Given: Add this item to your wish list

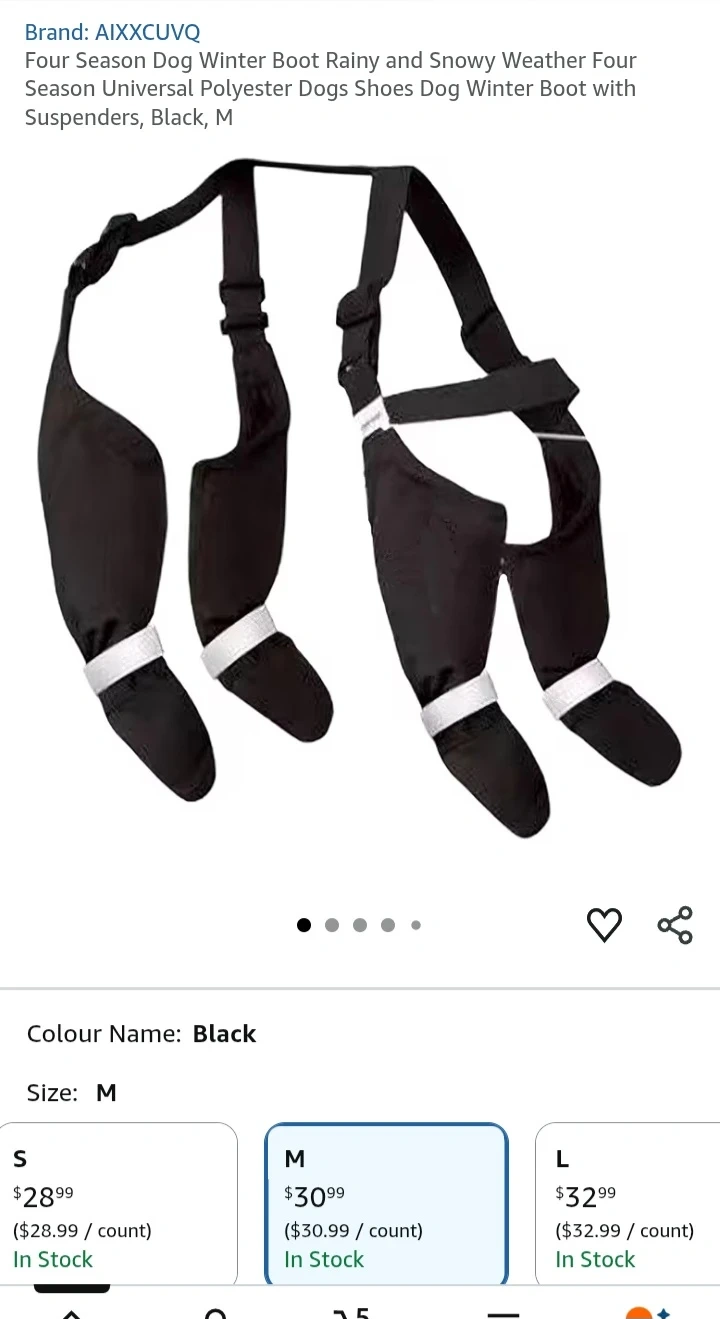Looking at the screenshot, I should (x=604, y=925).
